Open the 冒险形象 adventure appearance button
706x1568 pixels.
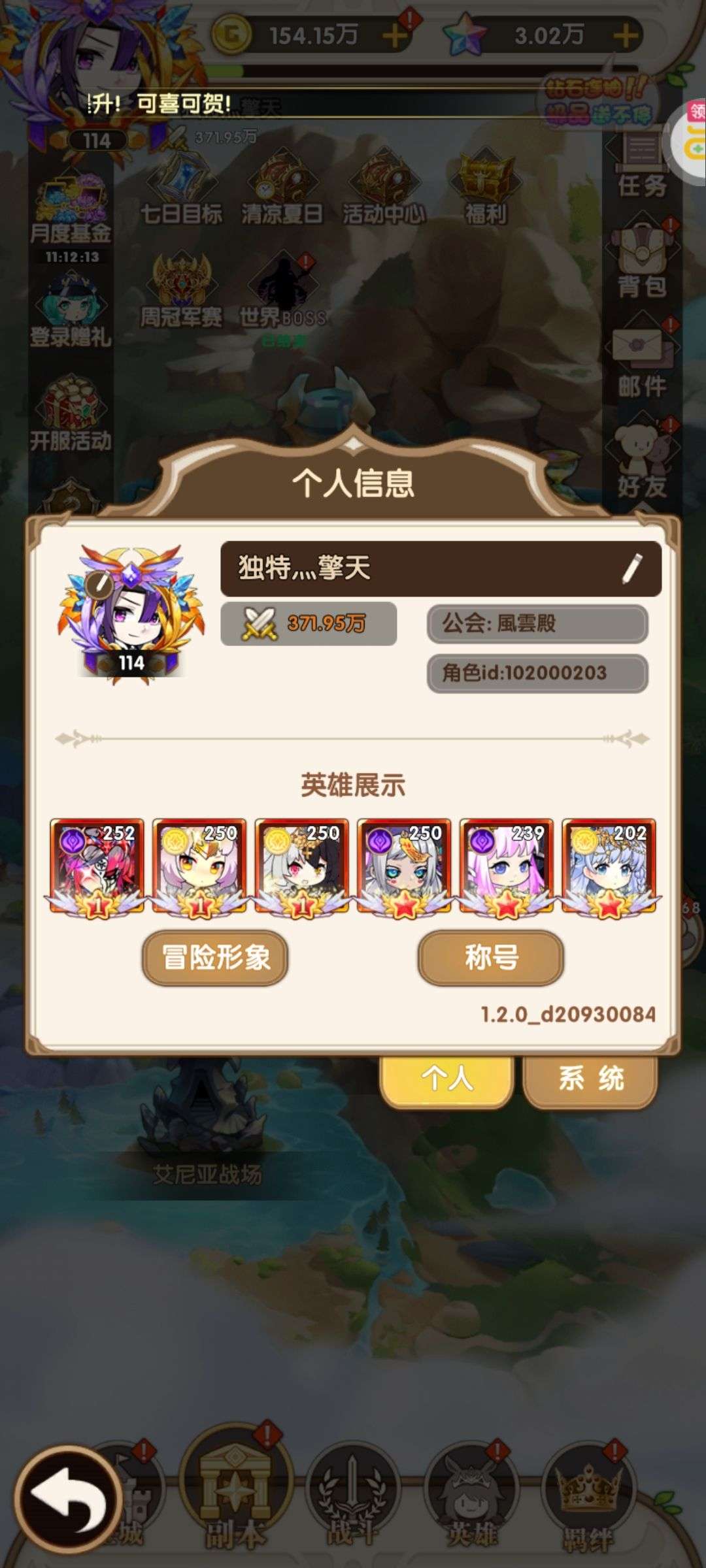click(215, 958)
